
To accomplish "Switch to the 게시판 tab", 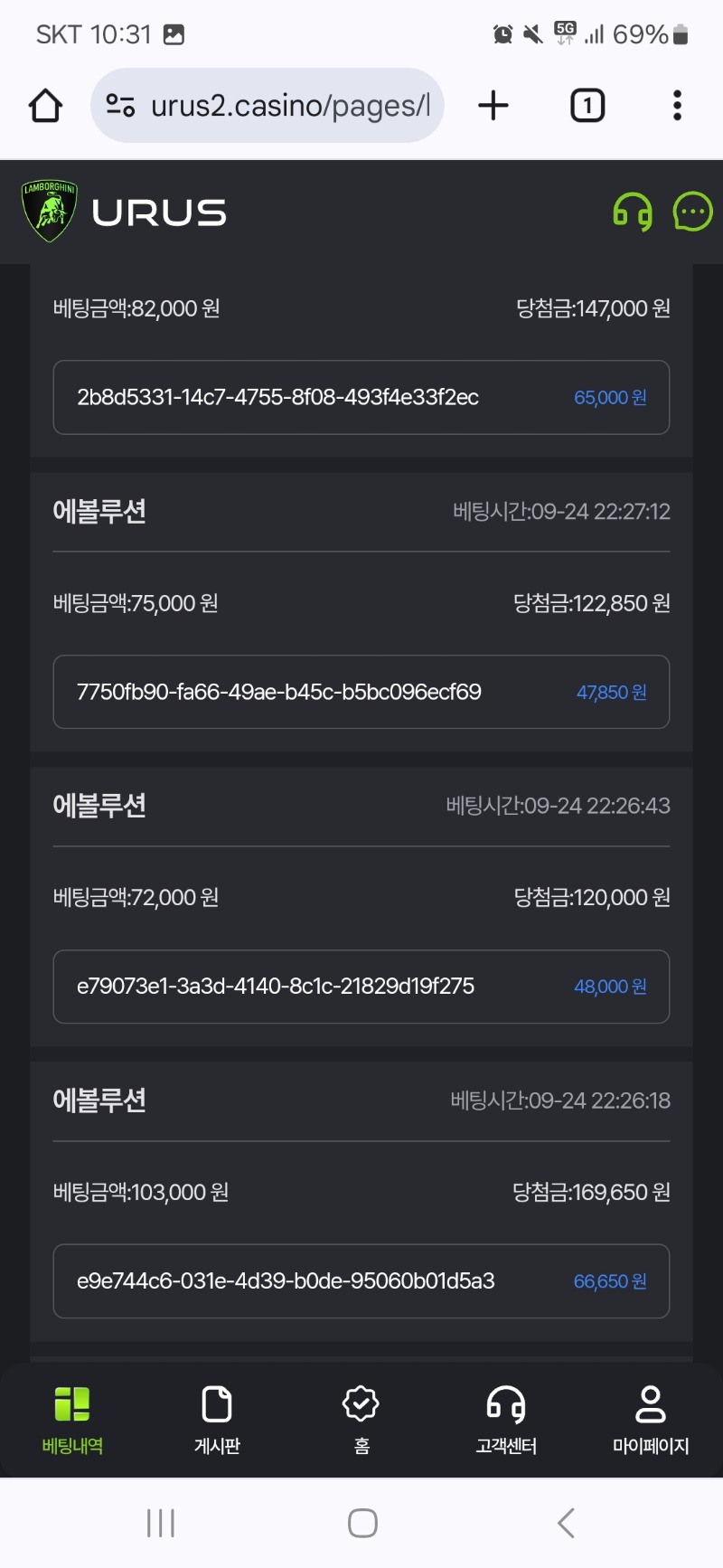I will (217, 1420).
